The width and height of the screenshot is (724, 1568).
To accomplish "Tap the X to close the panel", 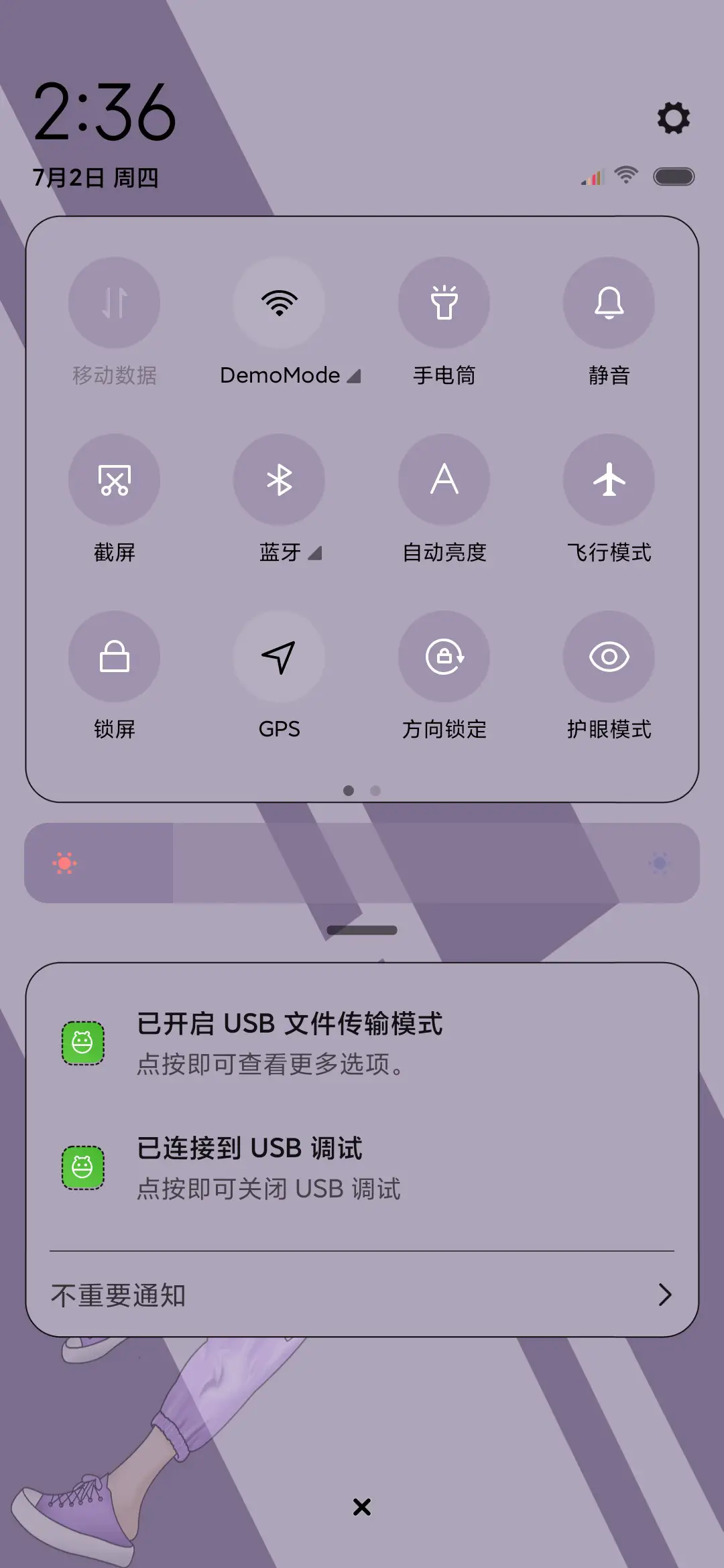I will [362, 1508].
